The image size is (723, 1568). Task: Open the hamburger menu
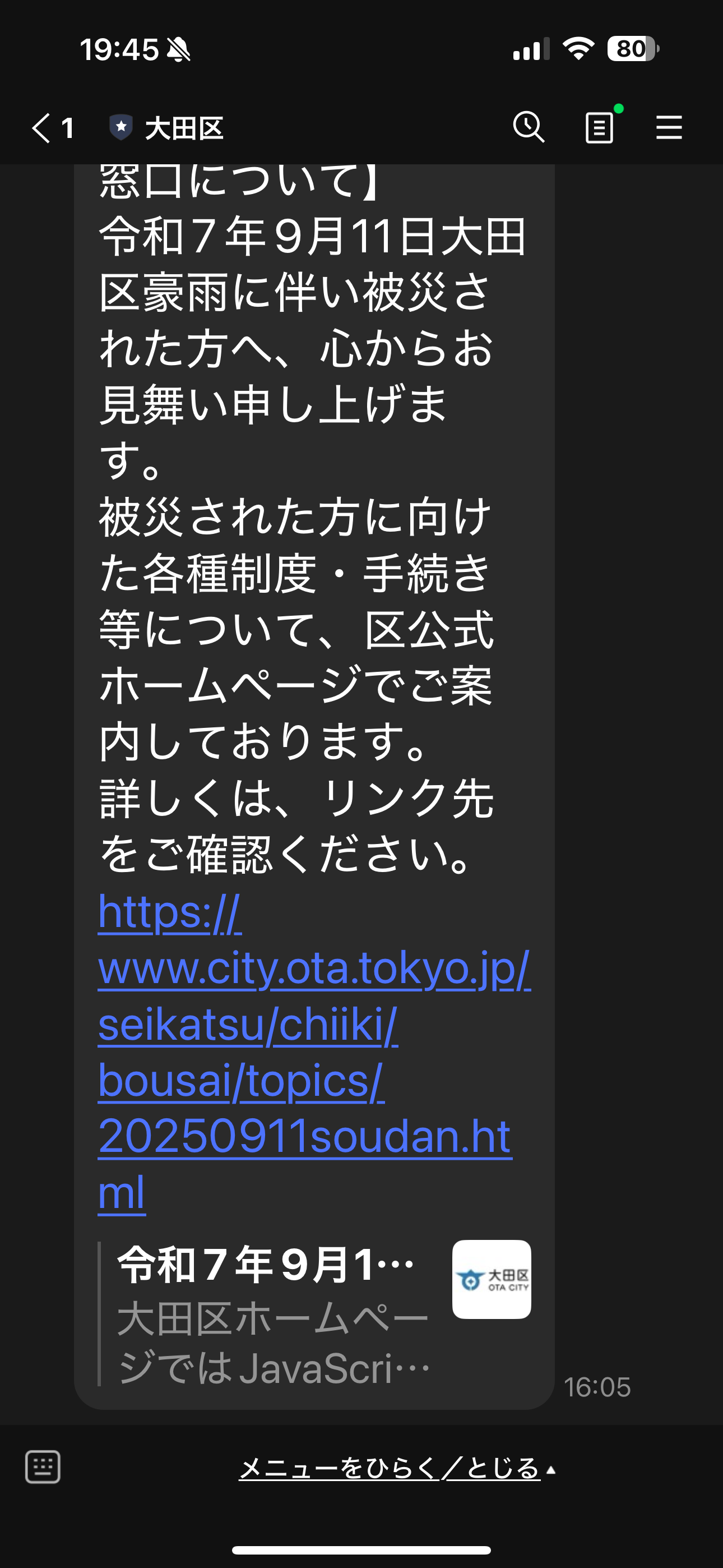[x=669, y=127]
